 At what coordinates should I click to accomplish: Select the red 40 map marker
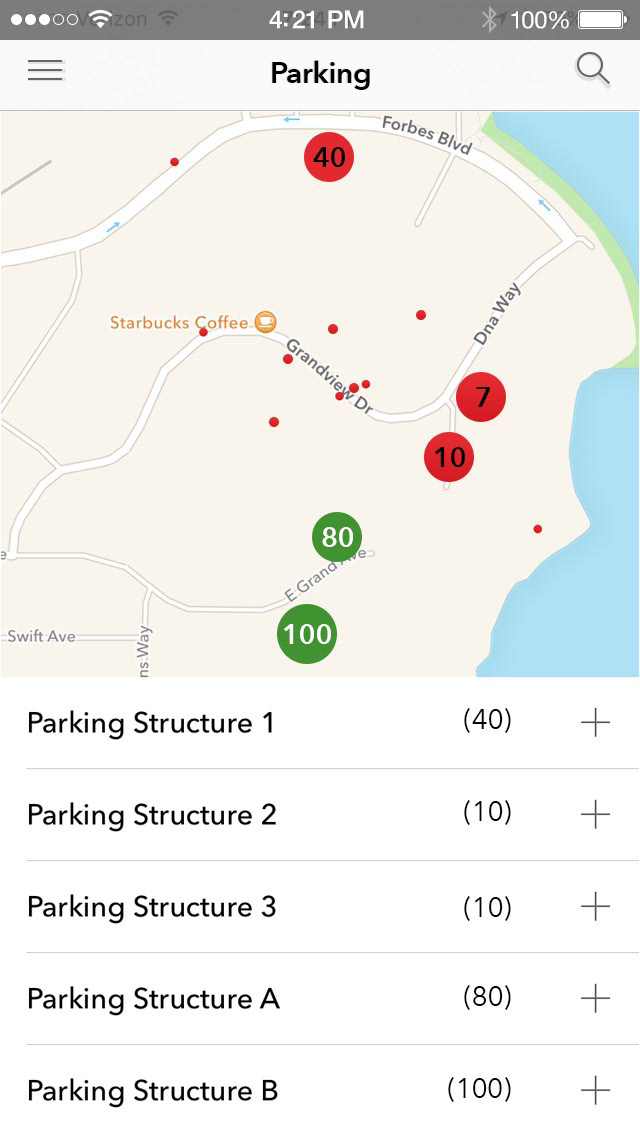329,156
